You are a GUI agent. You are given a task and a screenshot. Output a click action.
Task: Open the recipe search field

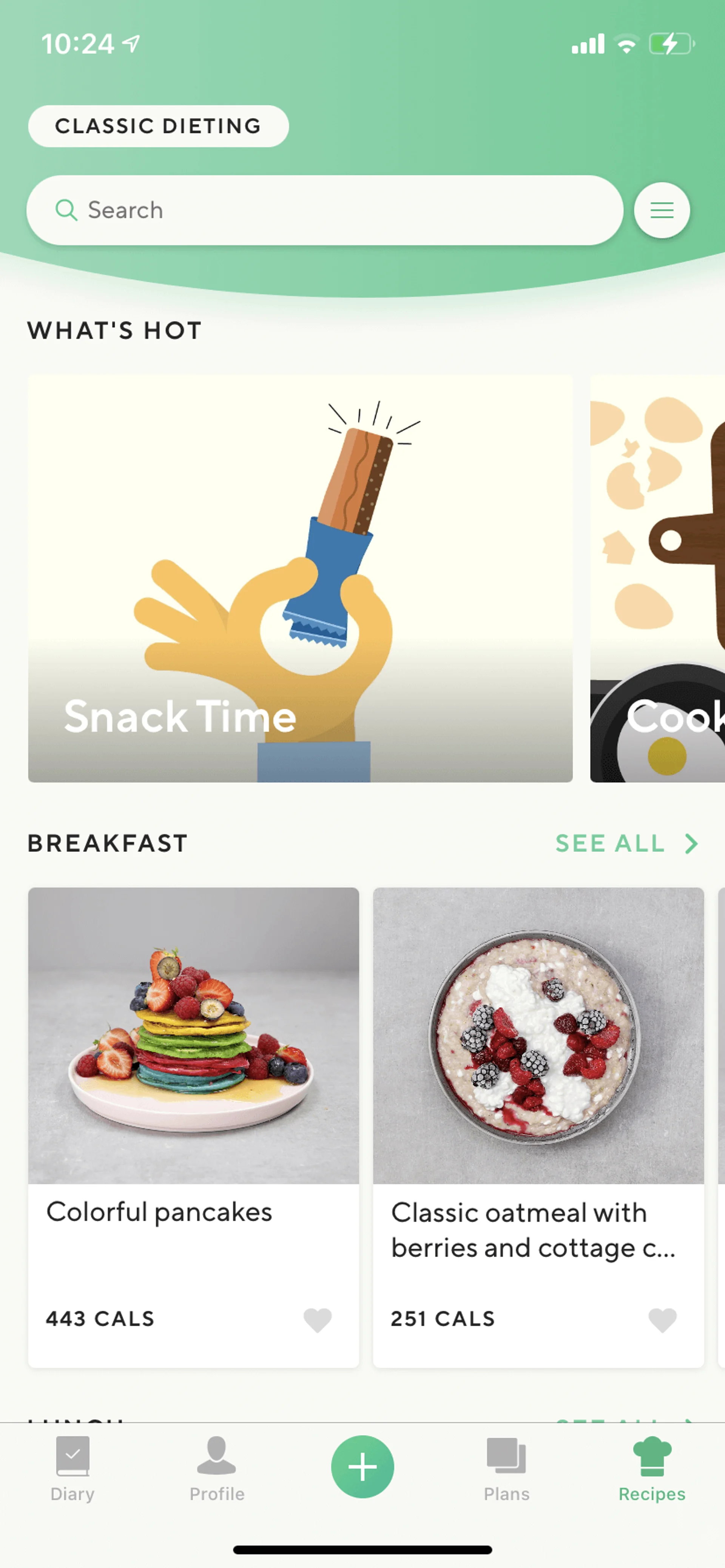click(324, 210)
